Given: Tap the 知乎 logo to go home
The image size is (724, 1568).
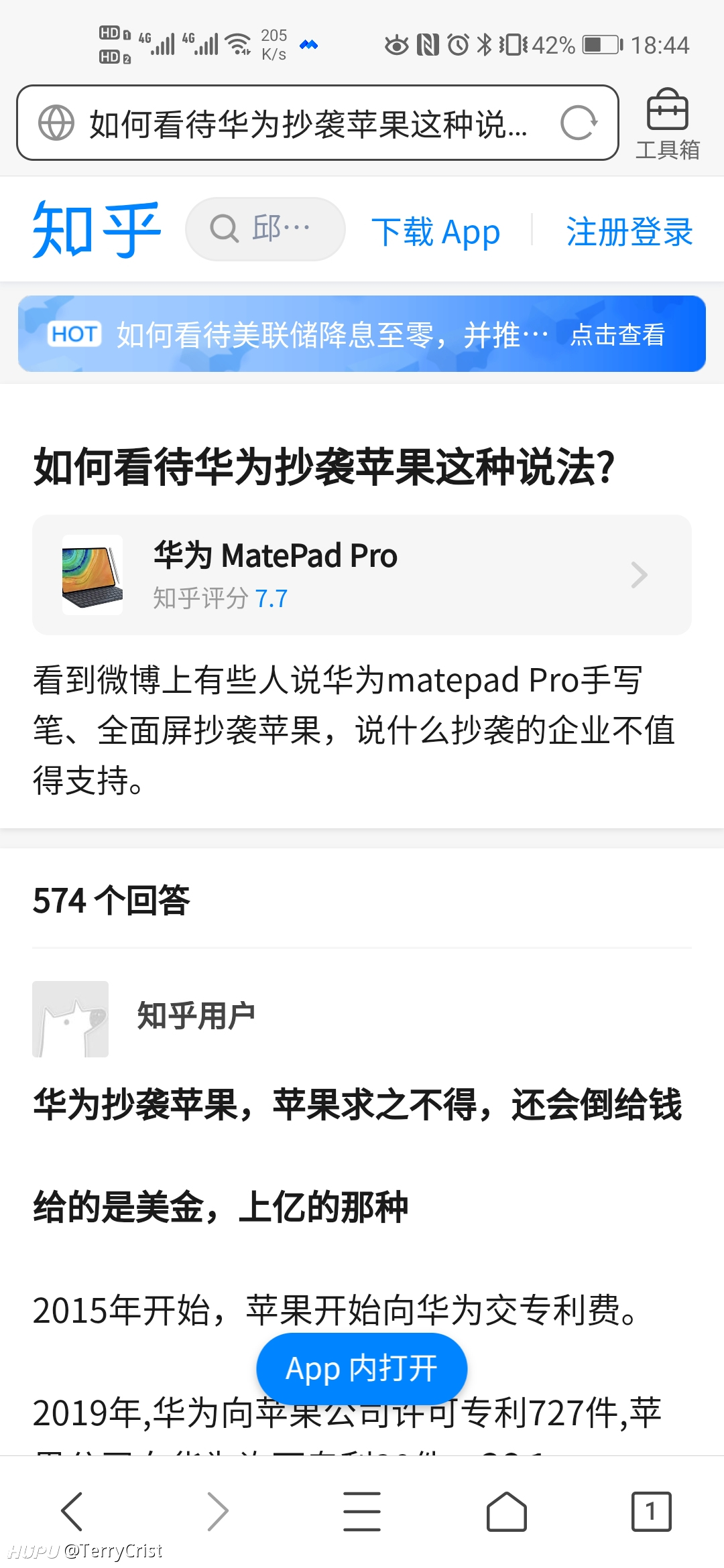Looking at the screenshot, I should click(97, 229).
